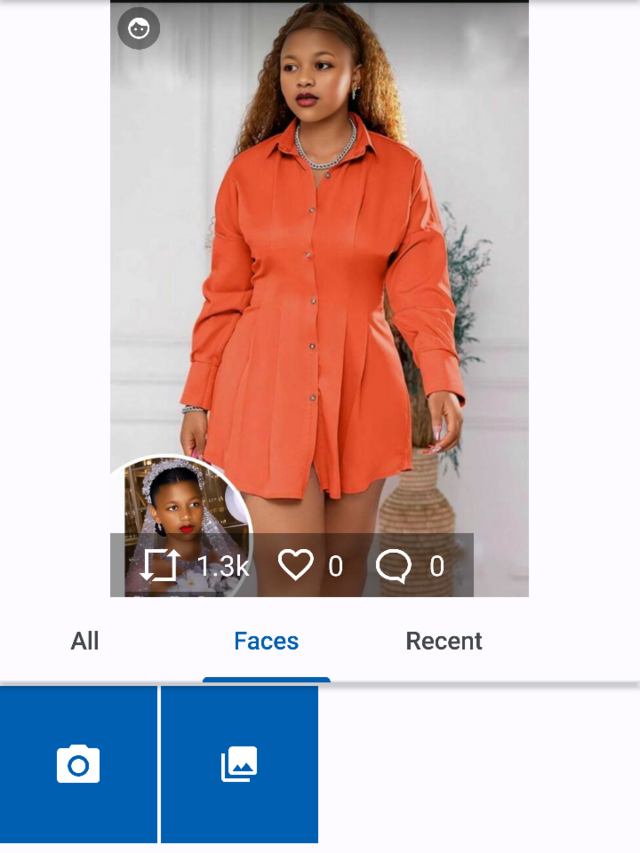Tap the swap icon showing 1.3k

coord(160,566)
